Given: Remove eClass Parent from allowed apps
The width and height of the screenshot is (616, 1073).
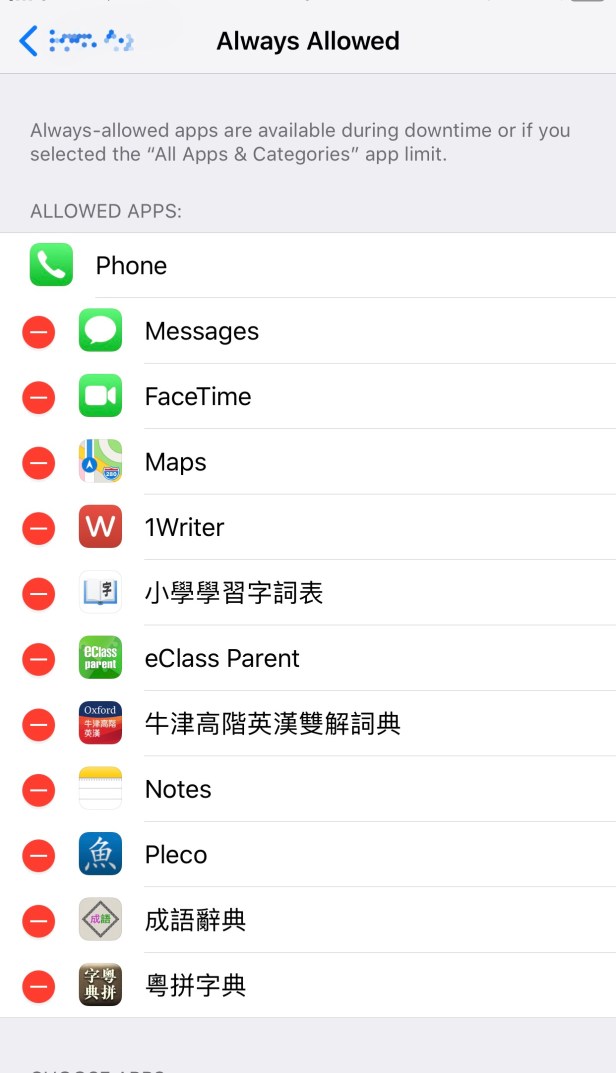Looking at the screenshot, I should pos(39,659).
